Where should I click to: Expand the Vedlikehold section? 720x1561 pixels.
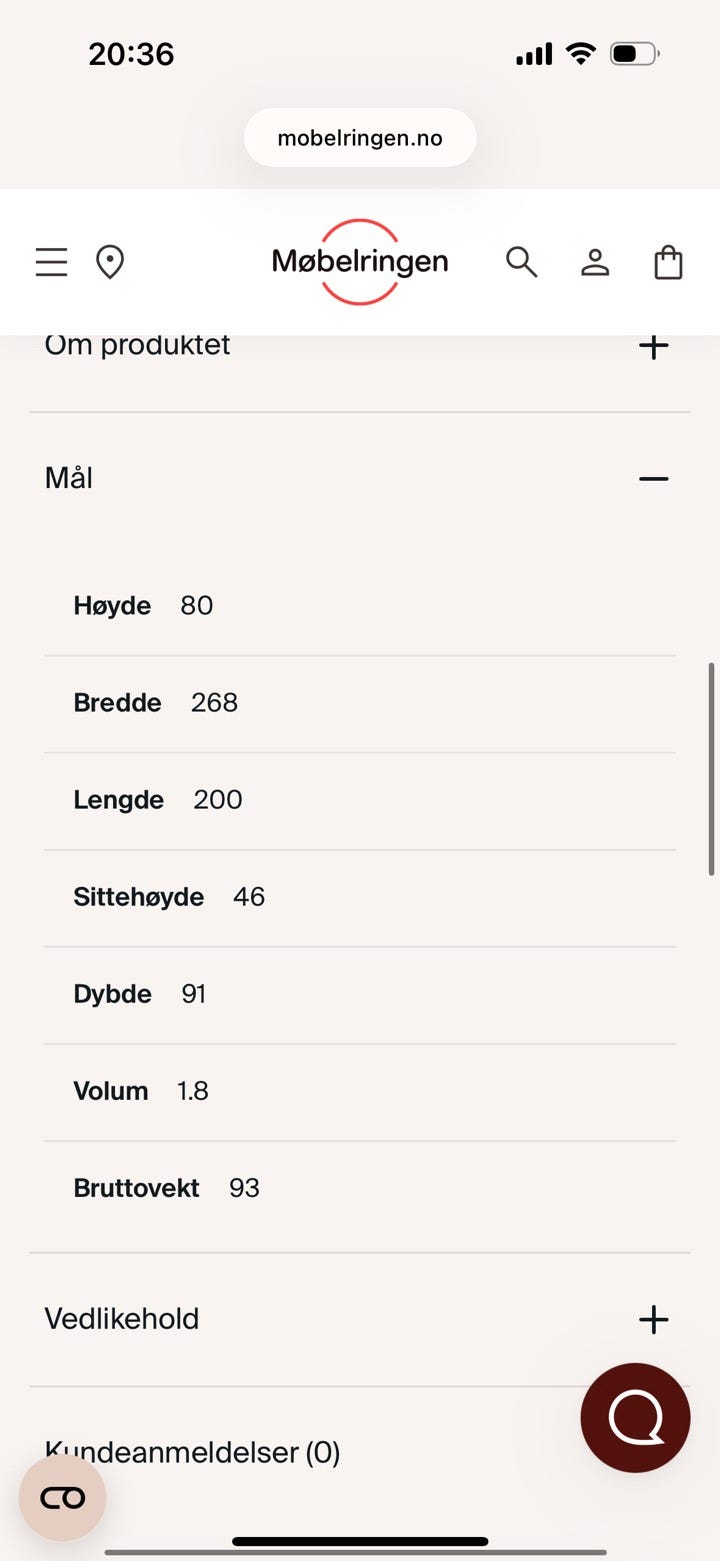point(653,1319)
